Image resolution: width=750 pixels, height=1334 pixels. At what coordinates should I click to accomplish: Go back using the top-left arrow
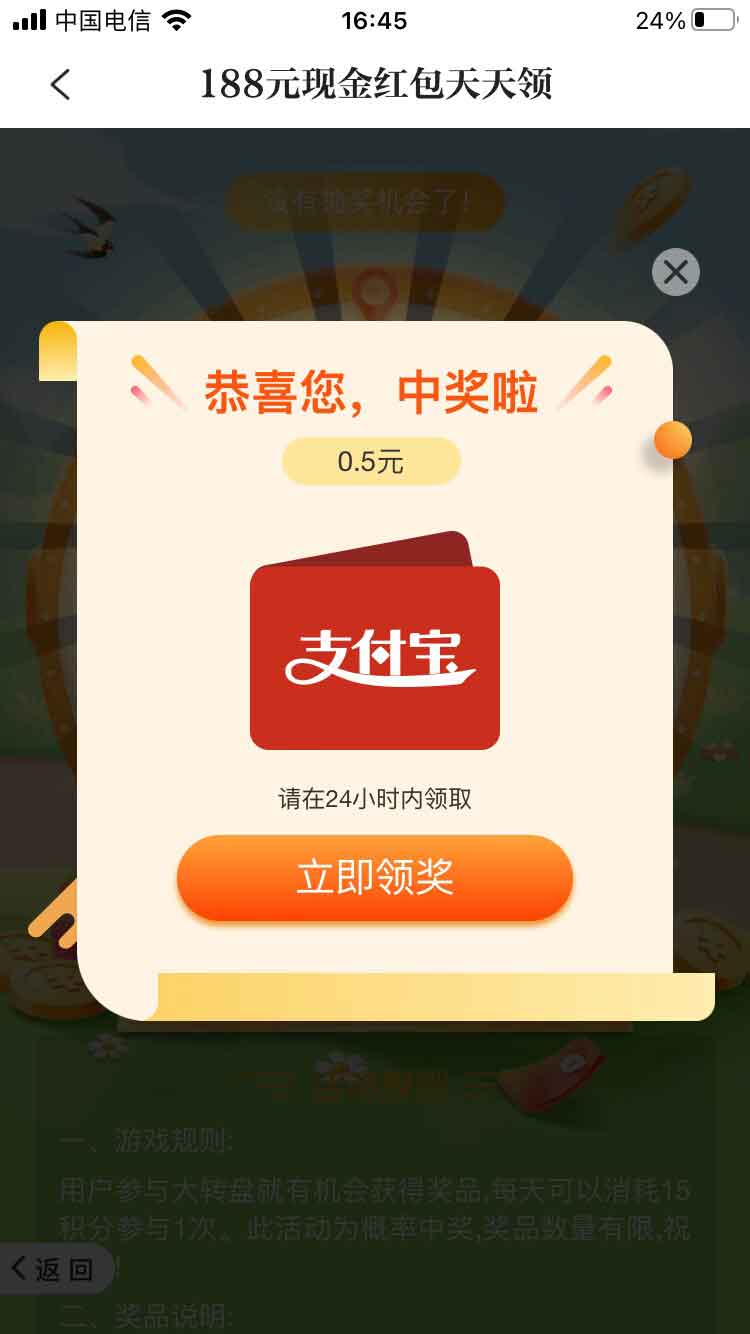click(x=61, y=85)
